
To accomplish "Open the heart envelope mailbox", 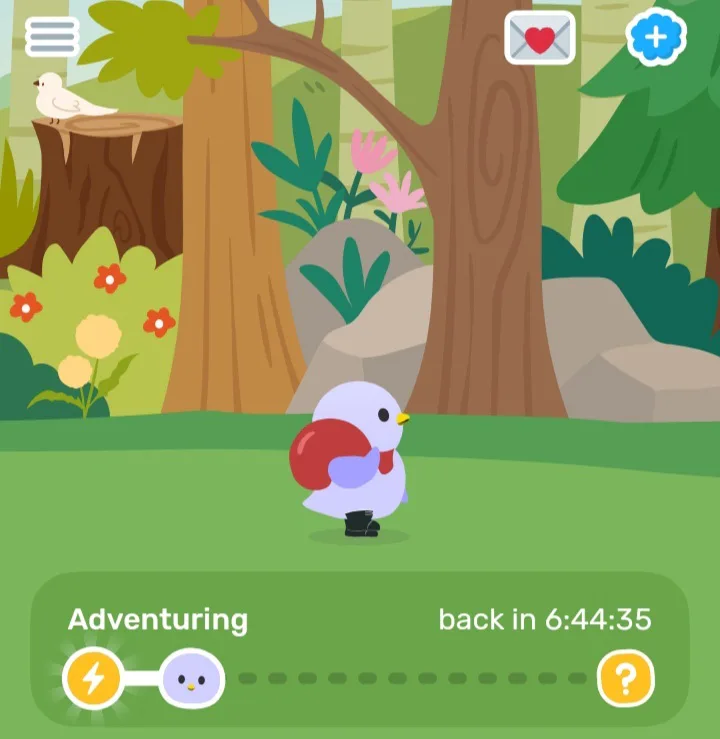I will coord(540,38).
